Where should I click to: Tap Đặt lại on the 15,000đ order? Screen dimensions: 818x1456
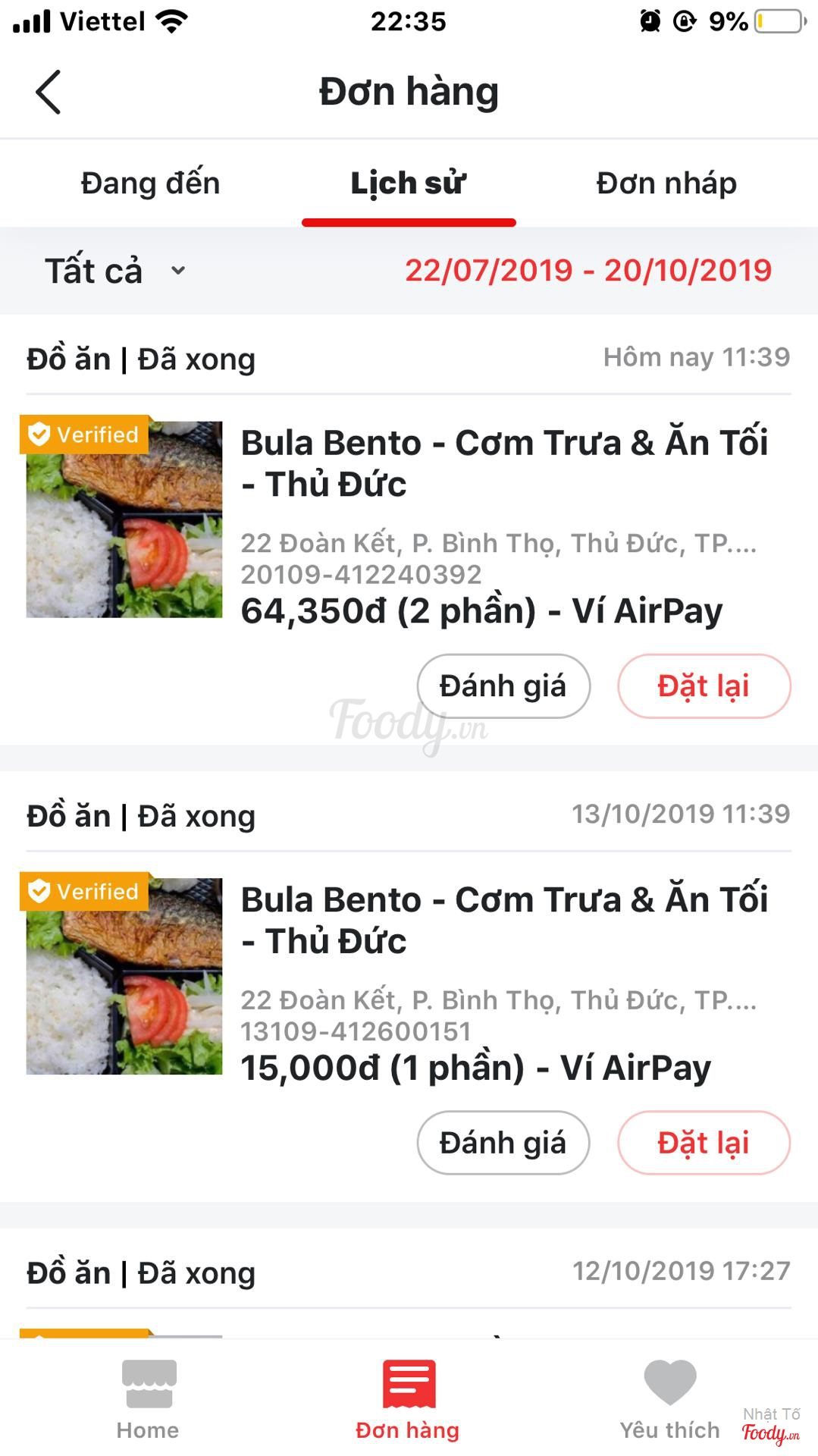704,1143
